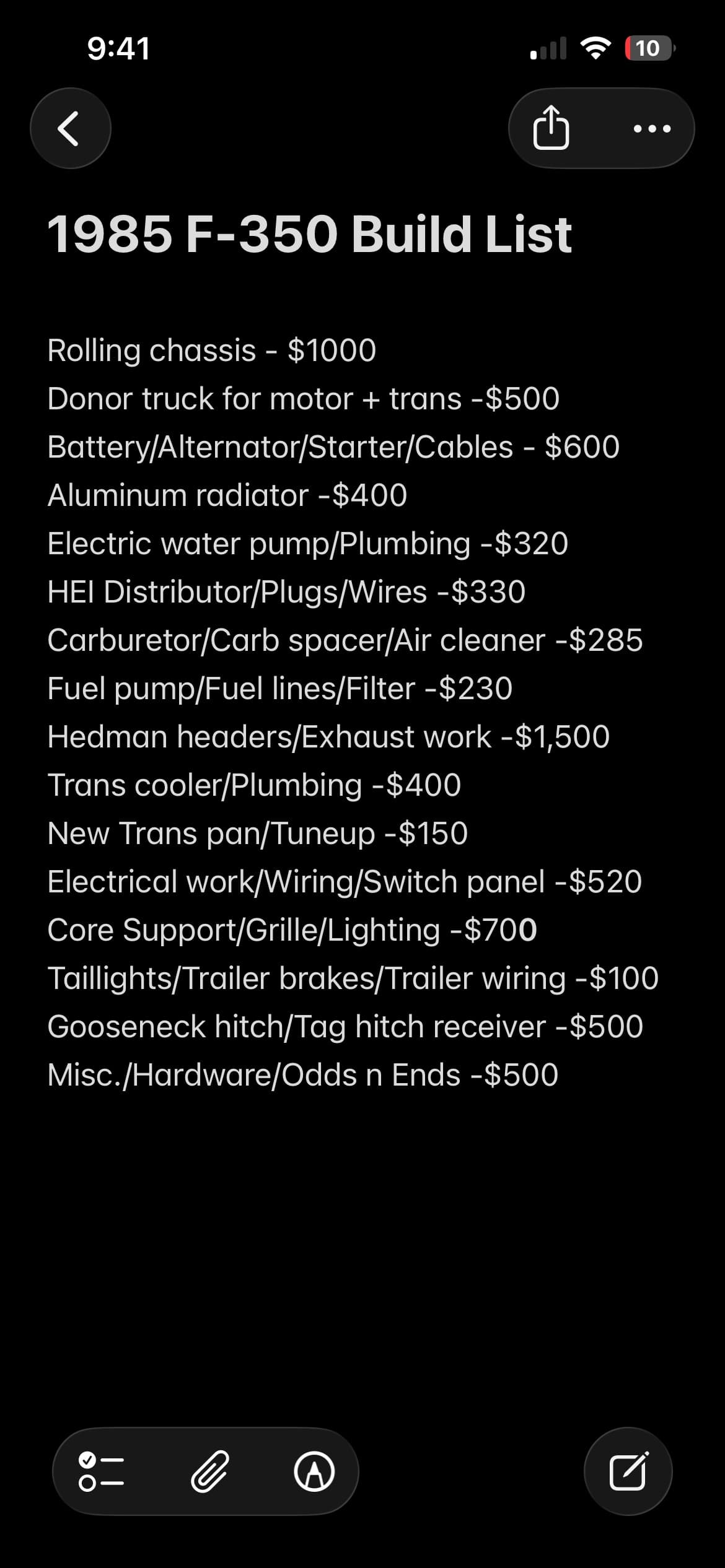Open the three-dot more options menu
The width and height of the screenshot is (725, 1568).
[x=652, y=129]
